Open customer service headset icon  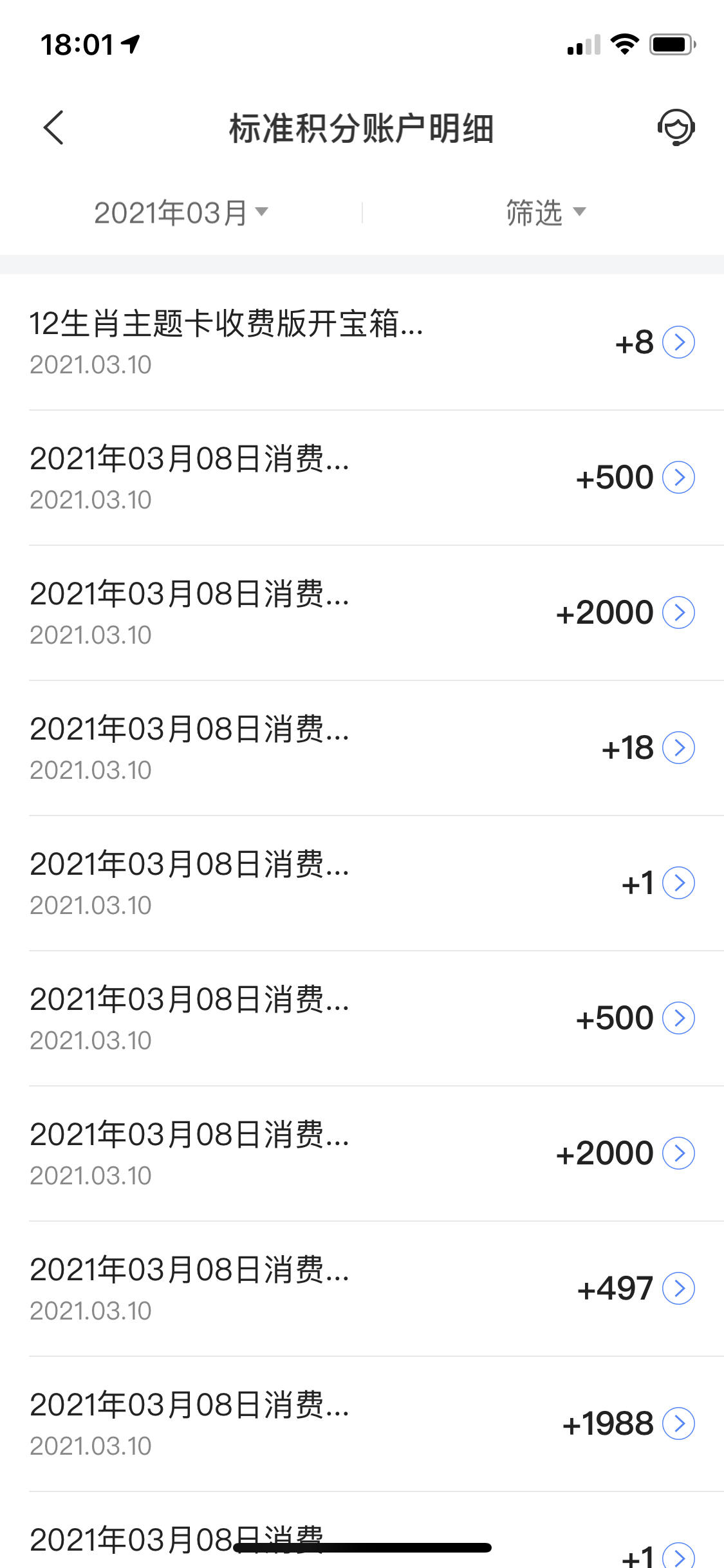[676, 127]
